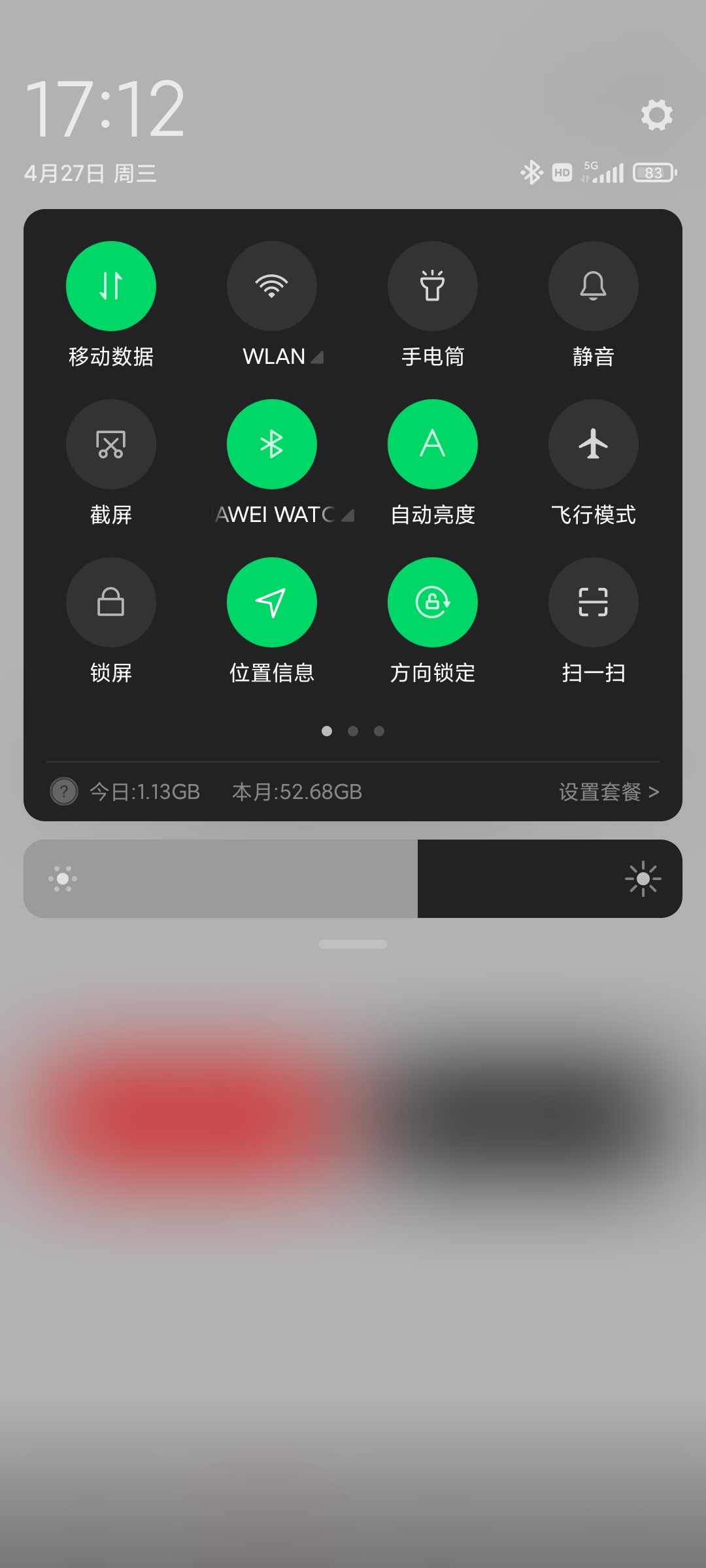The image size is (706, 1568).
Task: Disable 位置信息 location
Action: tap(272, 602)
